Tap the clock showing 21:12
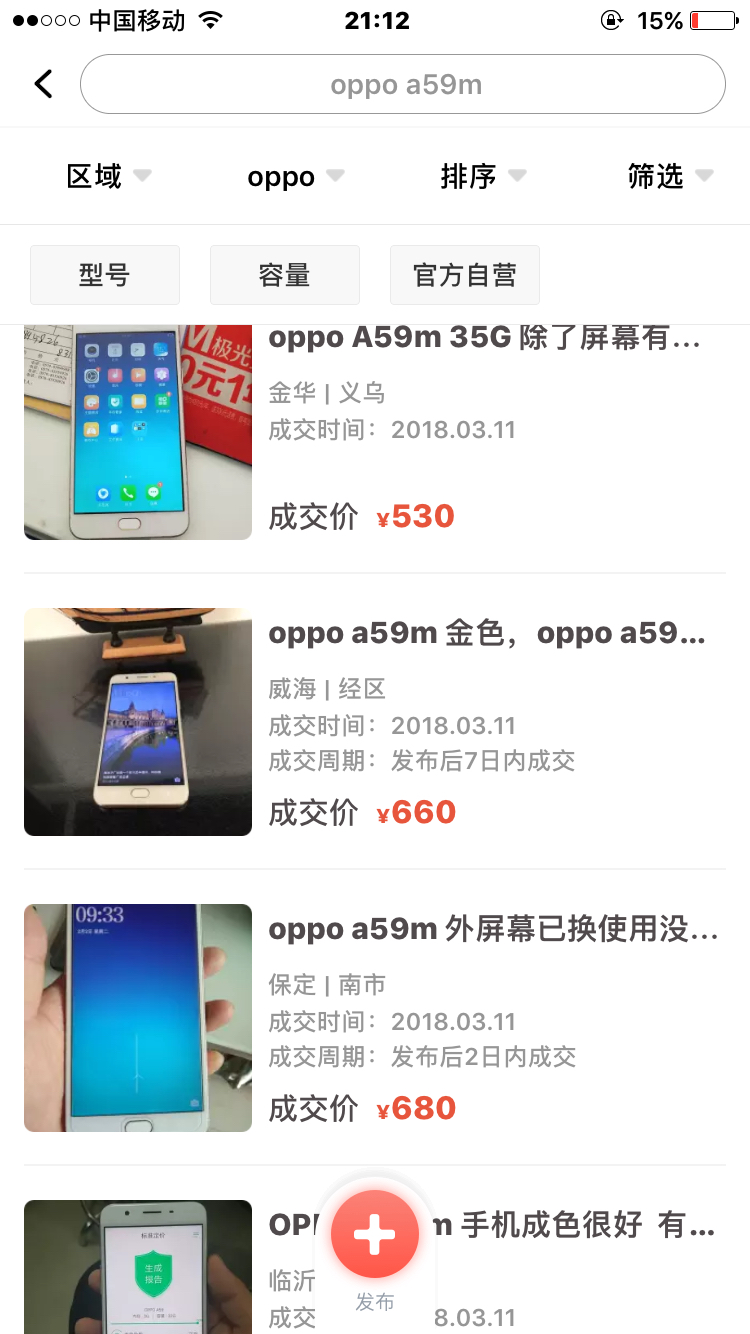This screenshot has width=750, height=1334. [375, 18]
